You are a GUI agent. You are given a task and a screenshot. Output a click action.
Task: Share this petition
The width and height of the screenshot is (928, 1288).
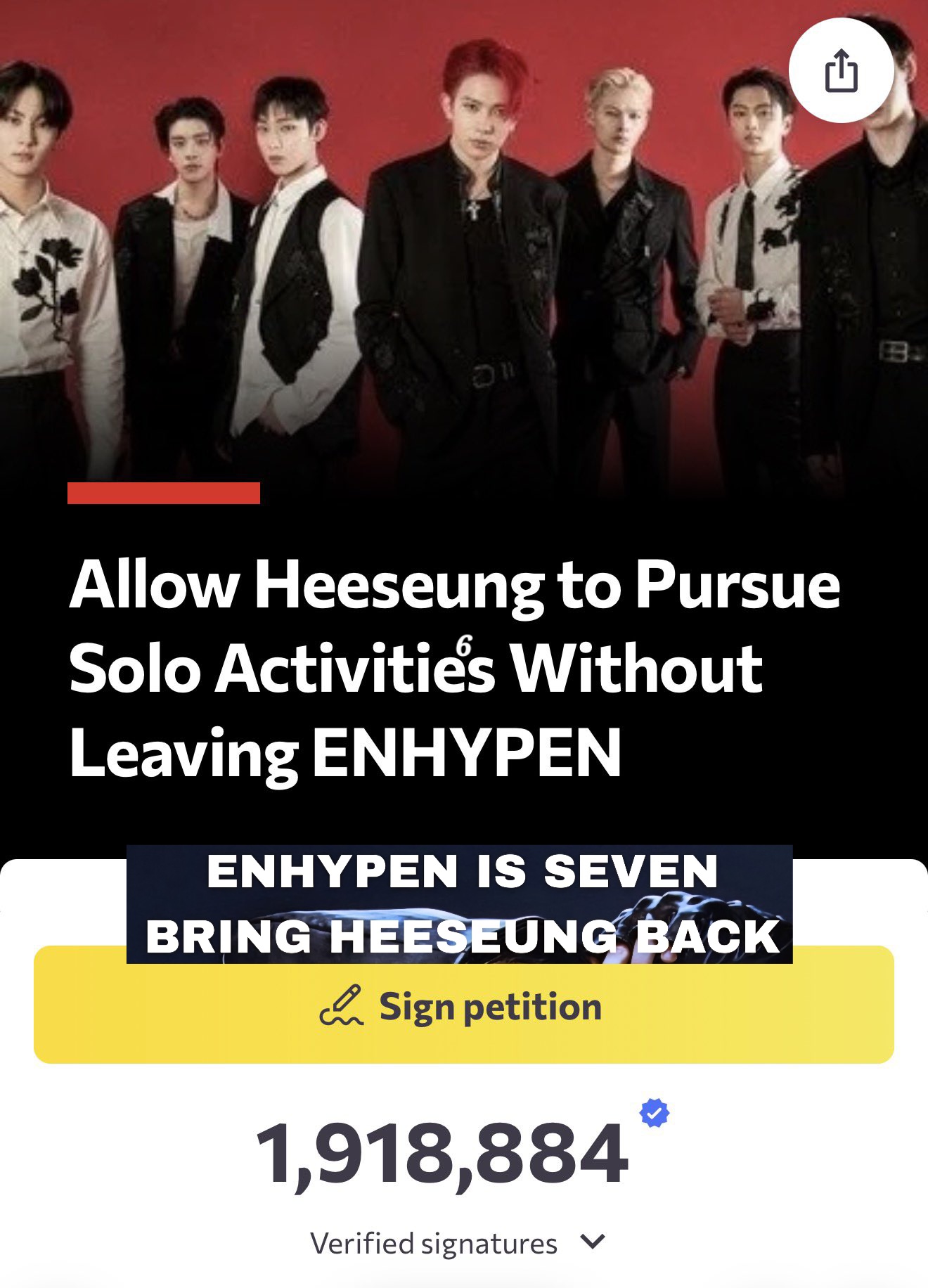pyautogui.click(x=841, y=70)
